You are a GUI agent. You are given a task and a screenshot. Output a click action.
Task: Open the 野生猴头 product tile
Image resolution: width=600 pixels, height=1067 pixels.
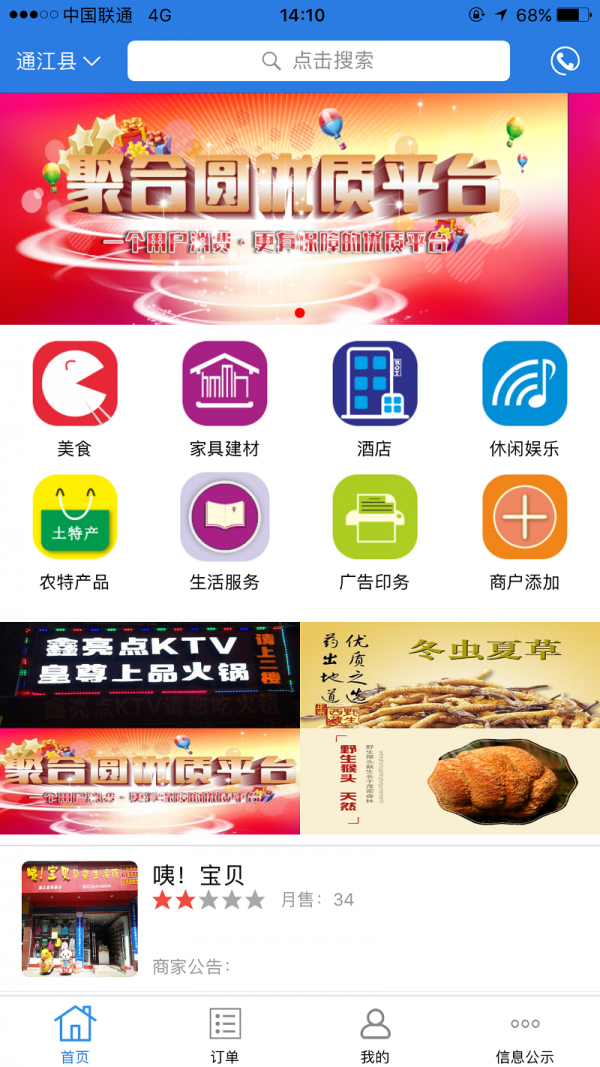[x=450, y=782]
